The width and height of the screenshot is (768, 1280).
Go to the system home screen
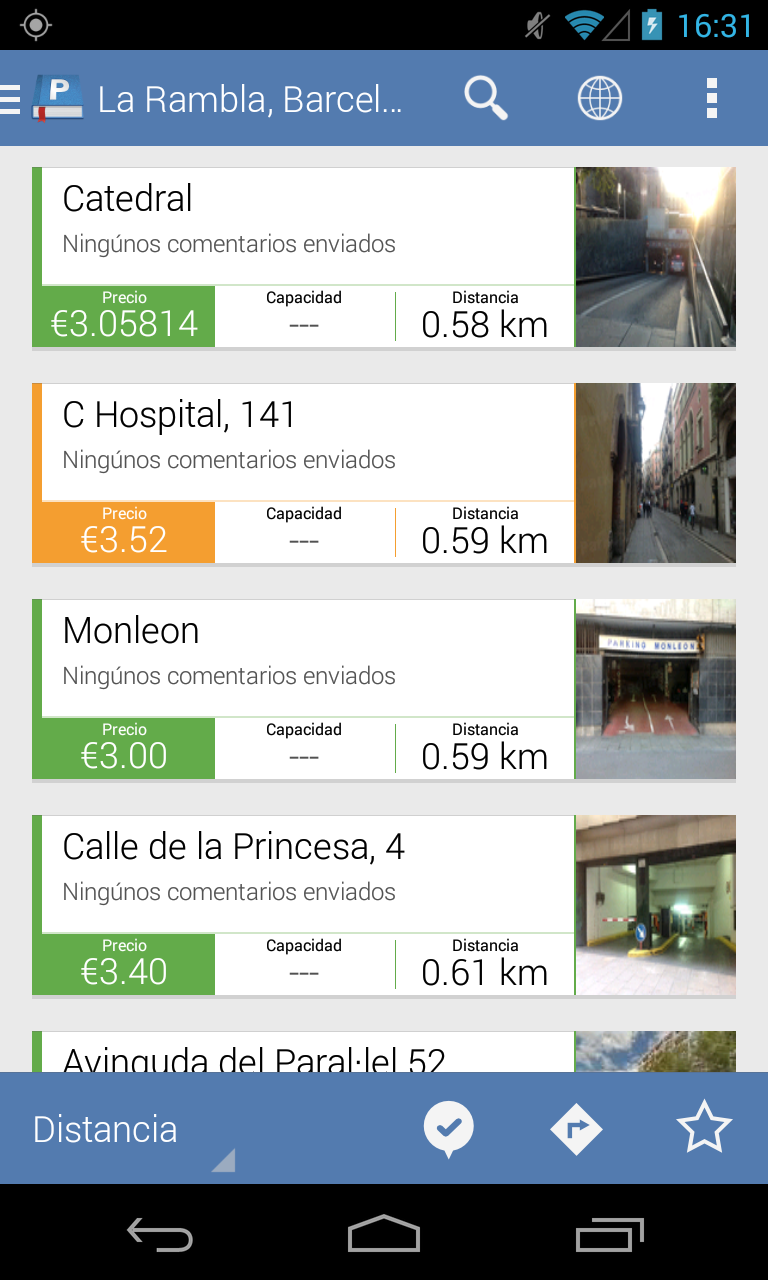coord(384,1236)
